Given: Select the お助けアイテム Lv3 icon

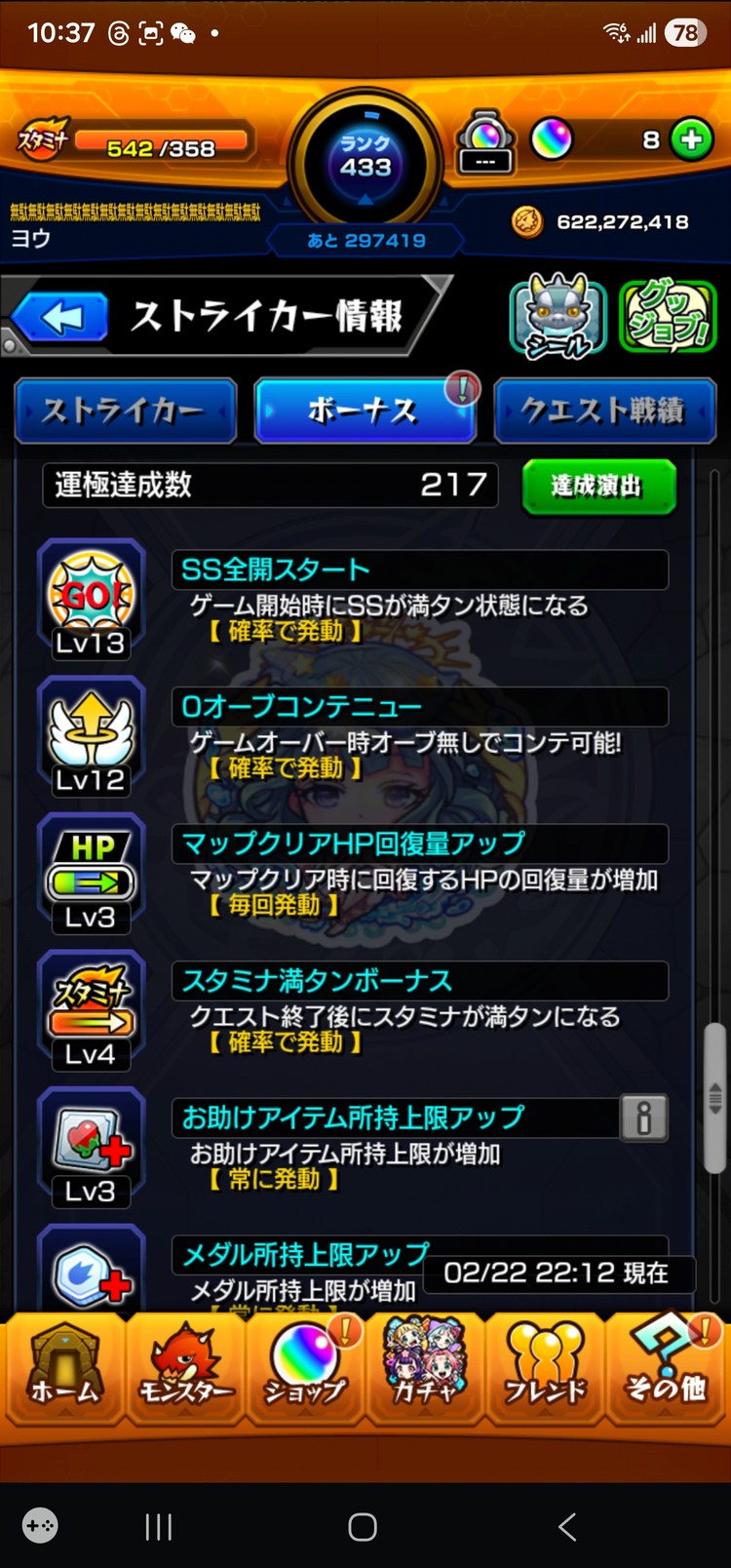Looking at the screenshot, I should (91, 1141).
